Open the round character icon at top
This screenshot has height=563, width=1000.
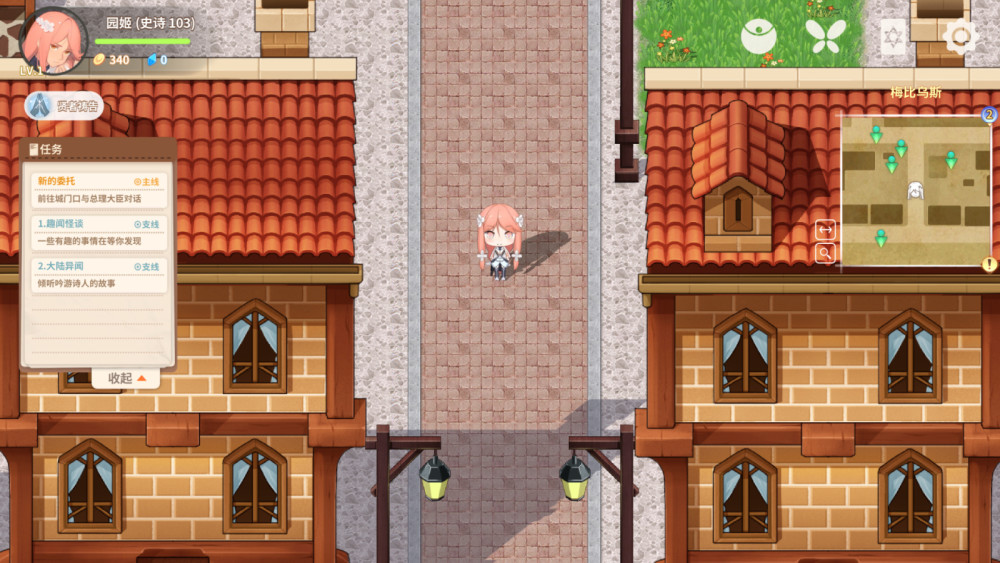[x=759, y=38]
